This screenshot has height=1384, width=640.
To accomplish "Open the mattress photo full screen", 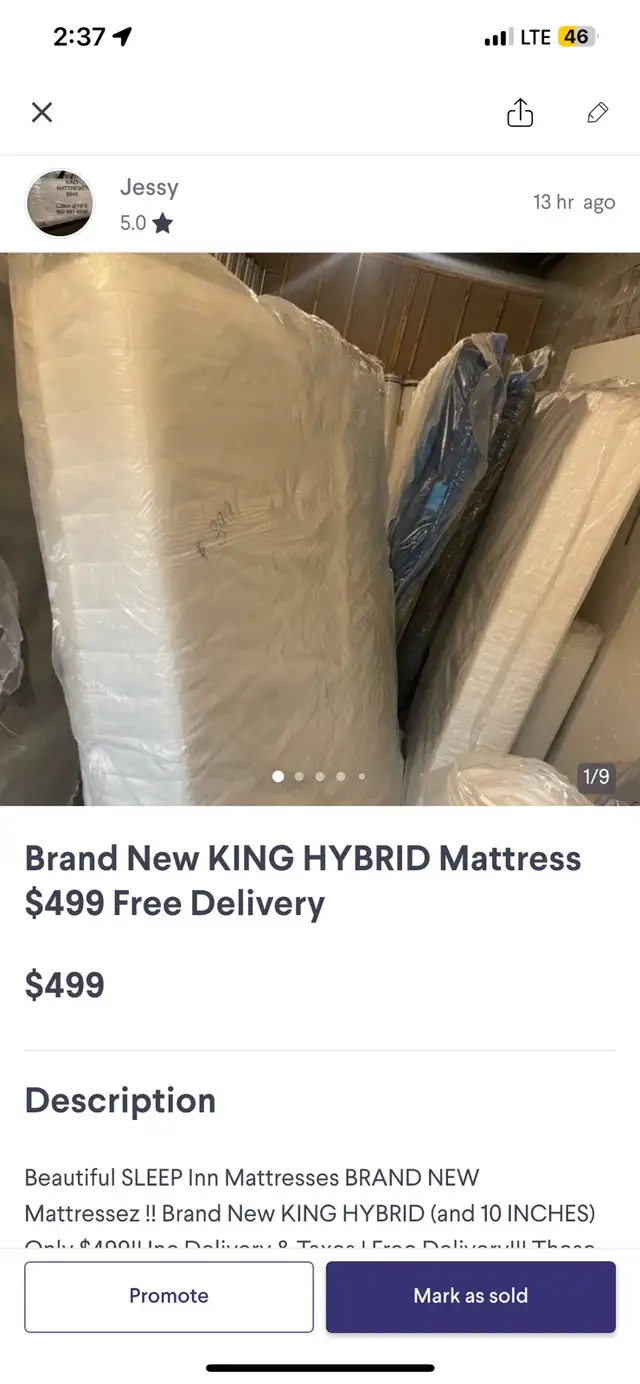I will [320, 528].
